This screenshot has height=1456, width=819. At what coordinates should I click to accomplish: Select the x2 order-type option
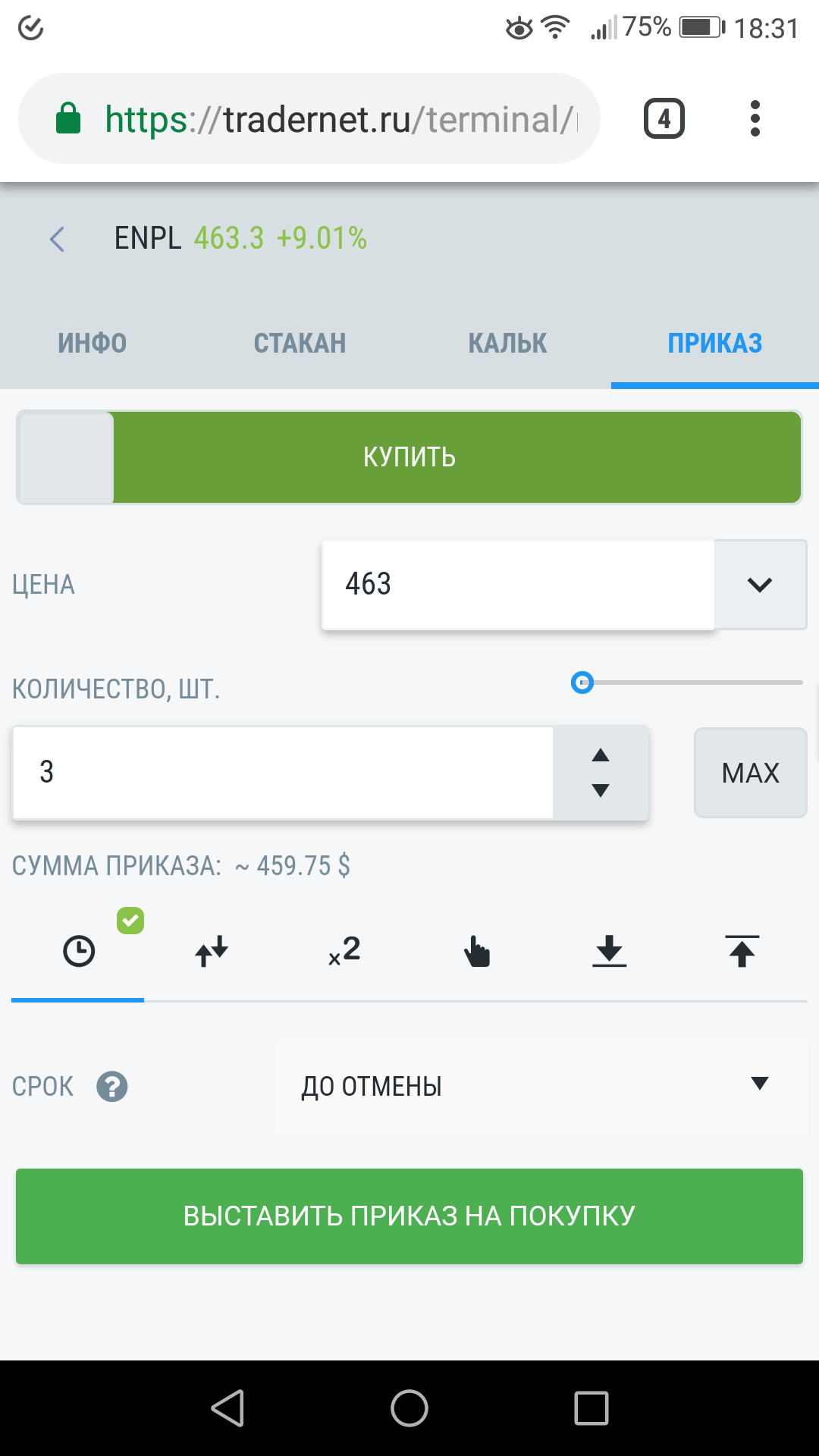click(x=344, y=951)
